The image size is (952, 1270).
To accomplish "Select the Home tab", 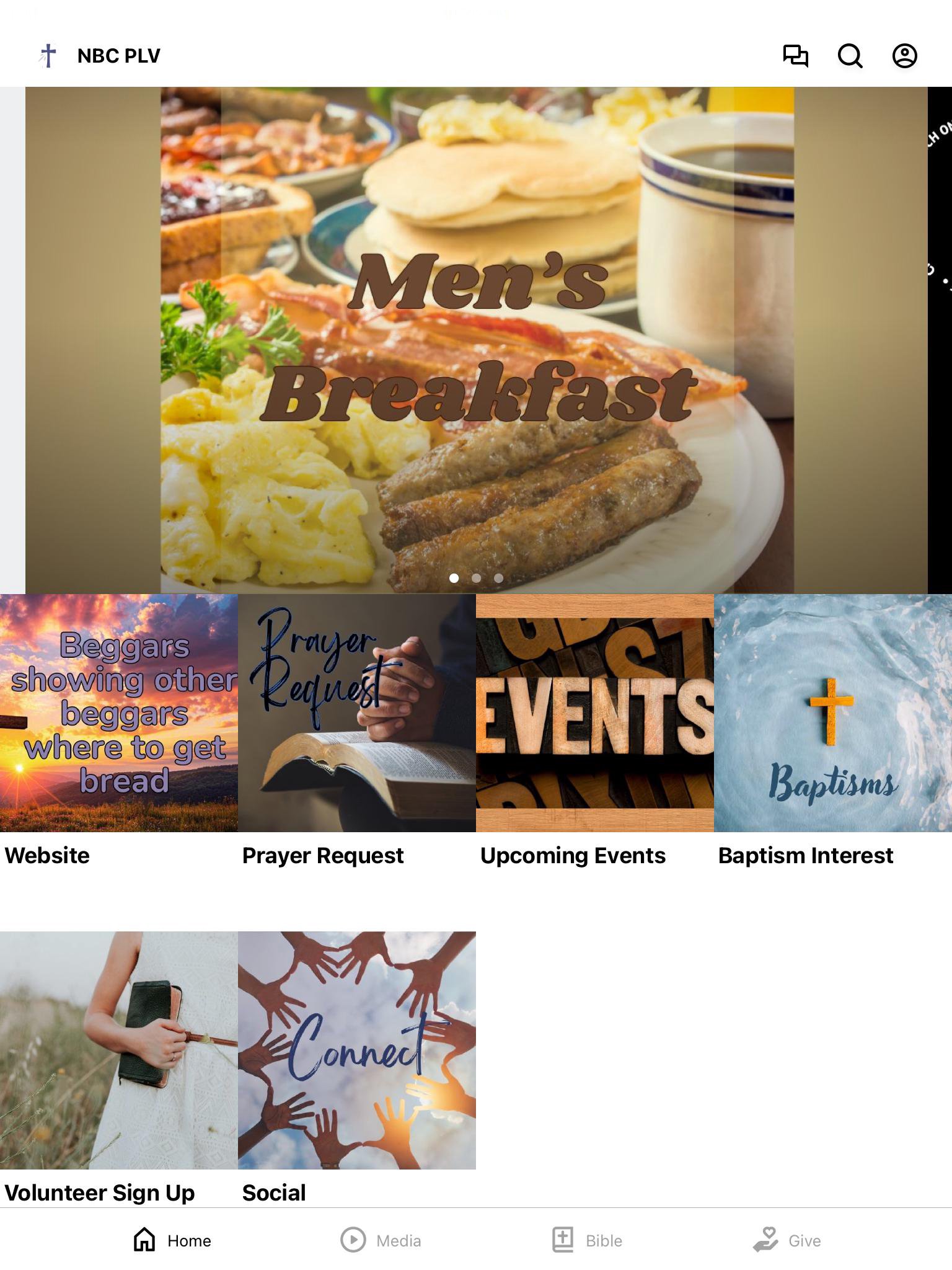I will tap(172, 1240).
